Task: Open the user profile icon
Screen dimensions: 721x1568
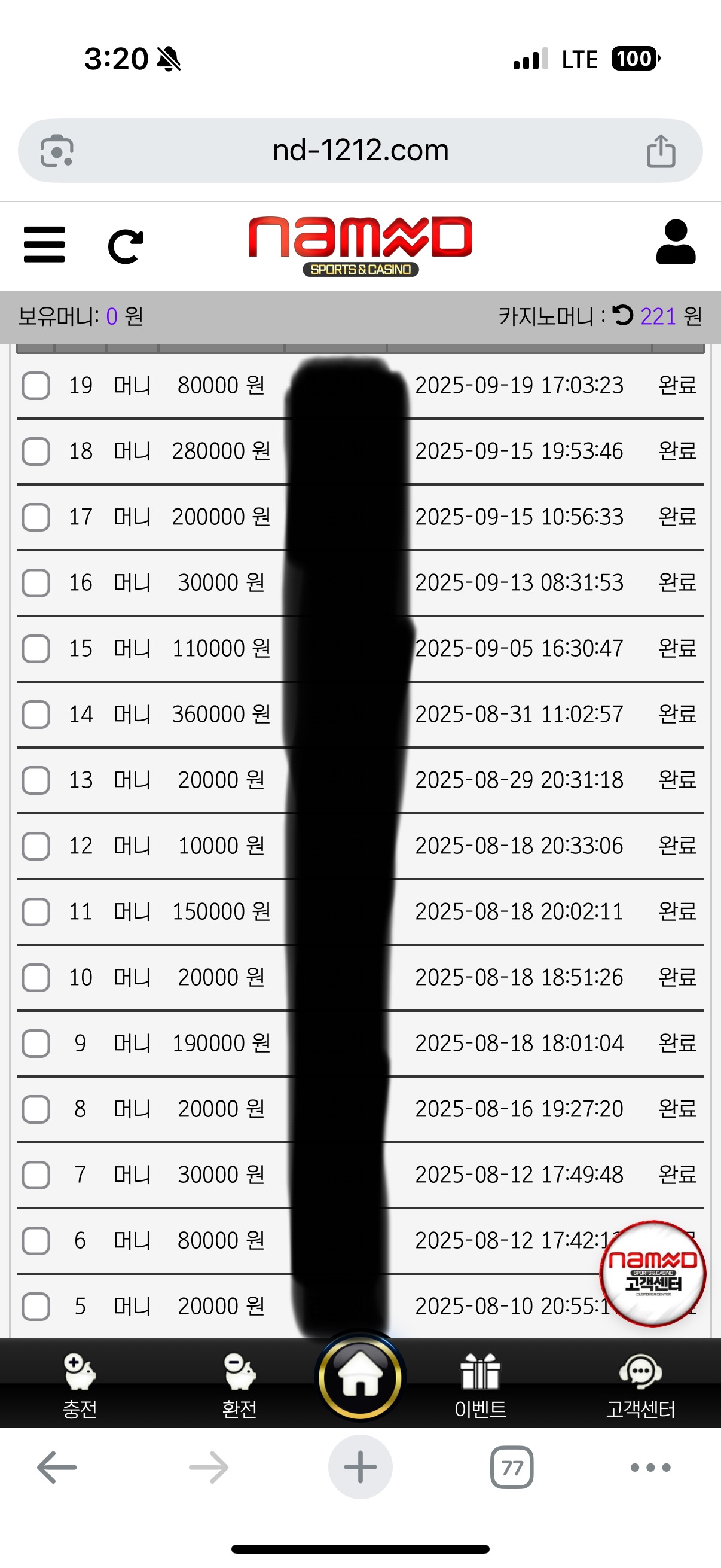Action: click(676, 242)
